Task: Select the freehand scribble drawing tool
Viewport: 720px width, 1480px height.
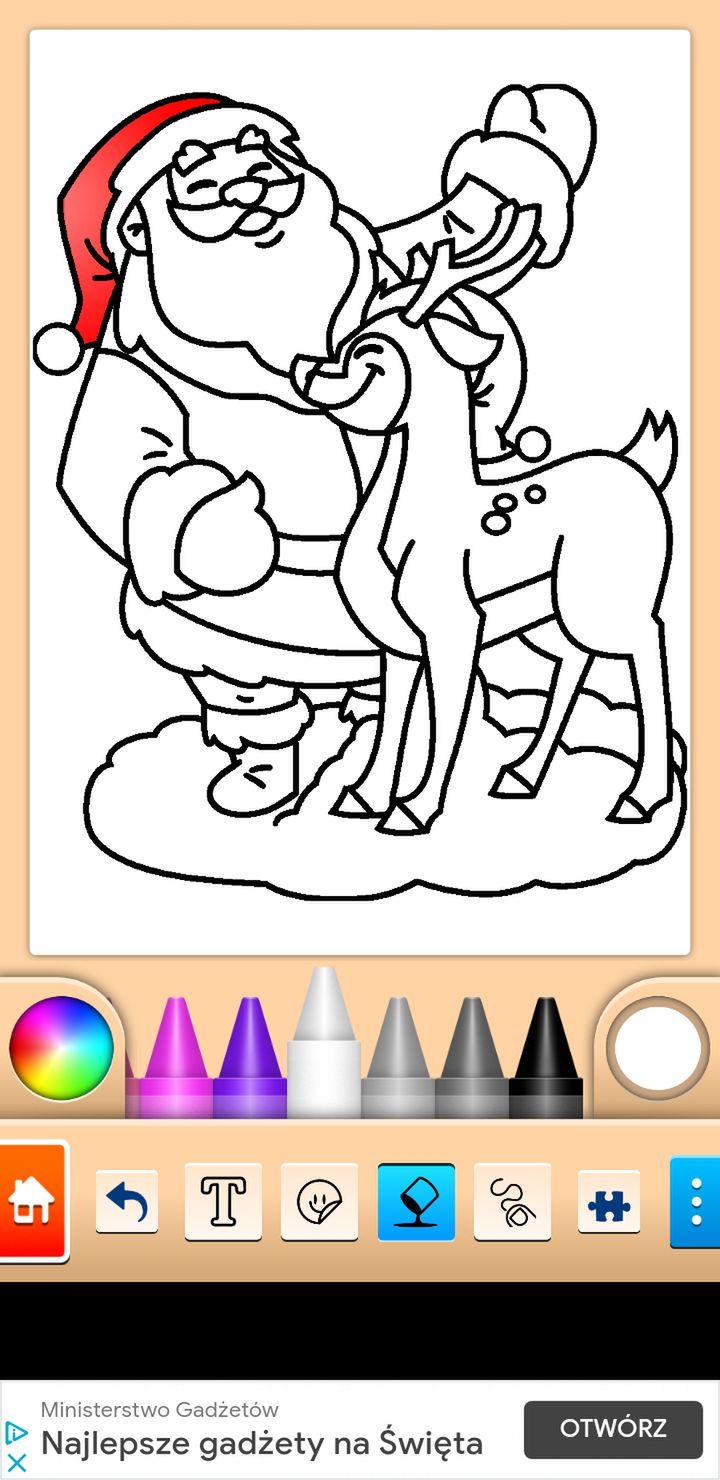Action: [x=512, y=1202]
